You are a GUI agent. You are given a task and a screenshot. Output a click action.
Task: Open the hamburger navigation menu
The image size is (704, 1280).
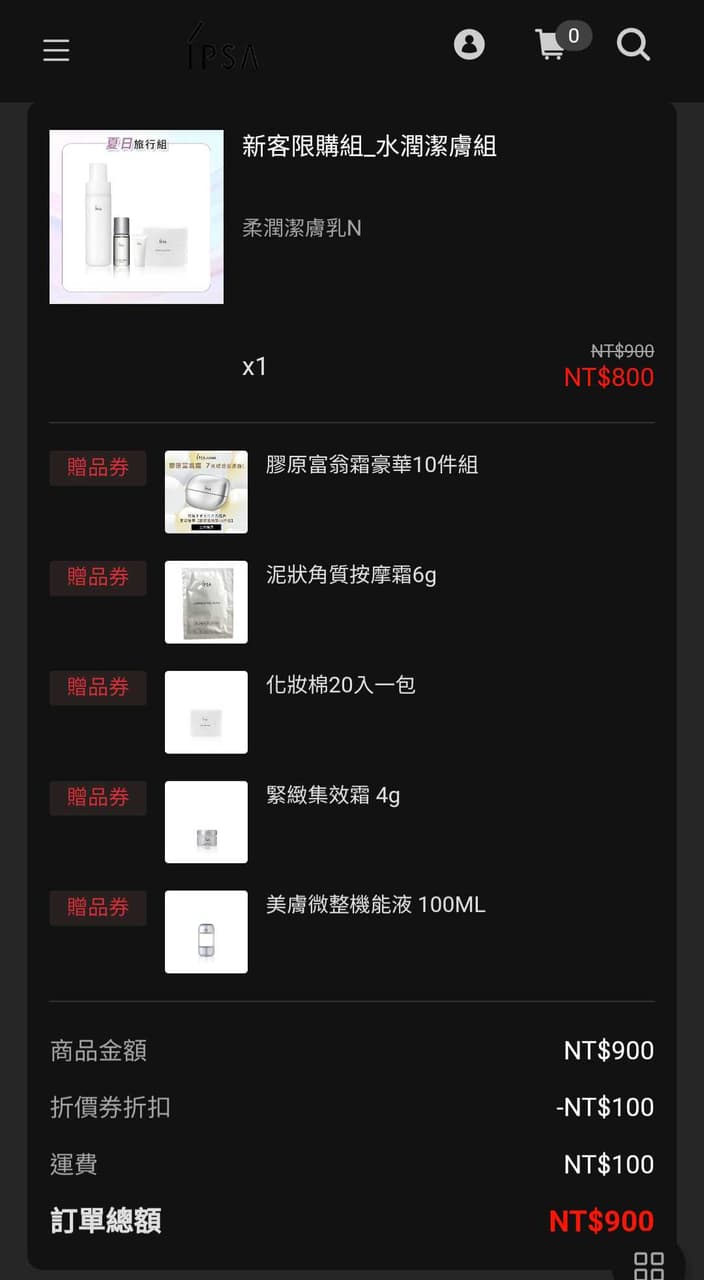(x=56, y=50)
